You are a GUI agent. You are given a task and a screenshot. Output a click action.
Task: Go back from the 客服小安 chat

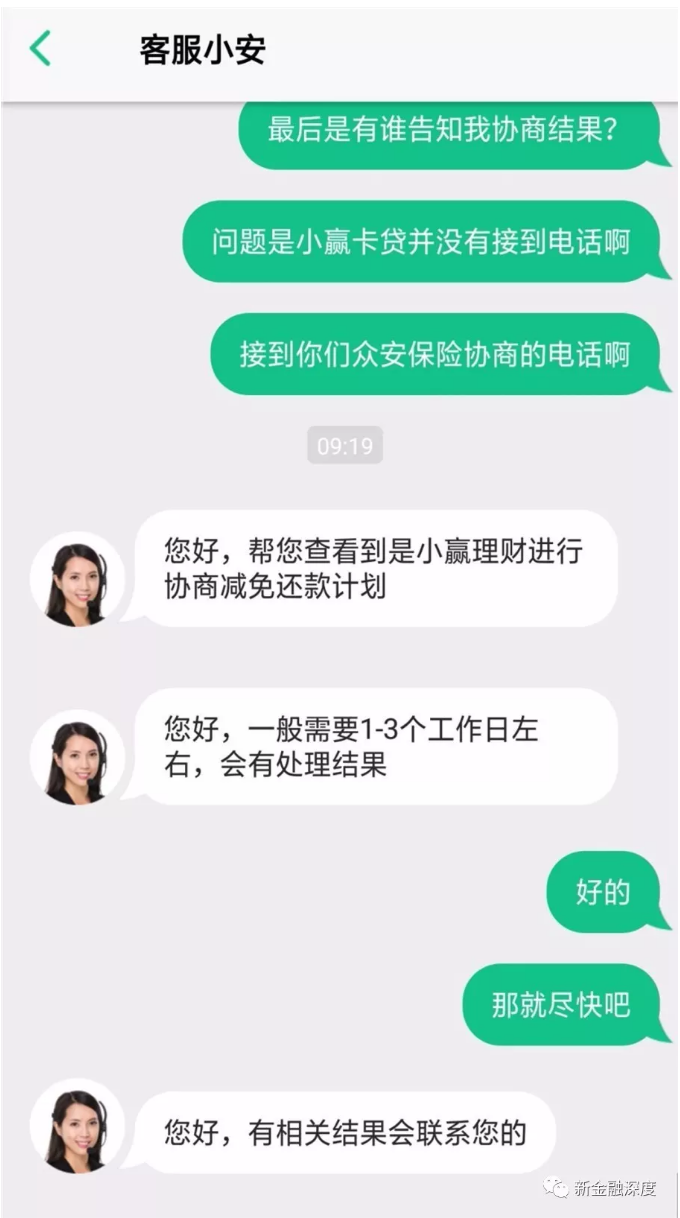(x=40, y=48)
